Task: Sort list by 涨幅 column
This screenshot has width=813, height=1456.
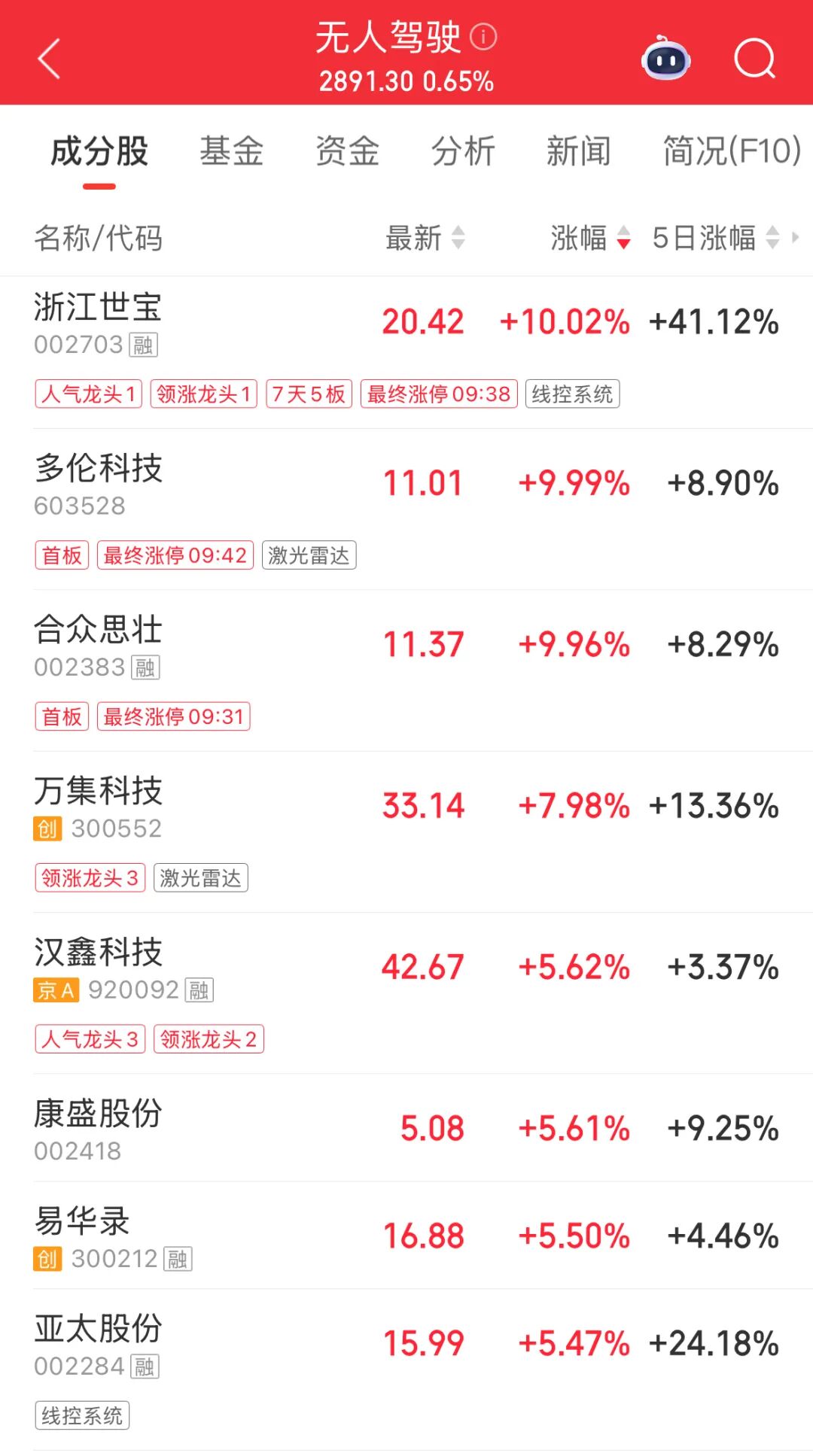Action: tap(590, 238)
